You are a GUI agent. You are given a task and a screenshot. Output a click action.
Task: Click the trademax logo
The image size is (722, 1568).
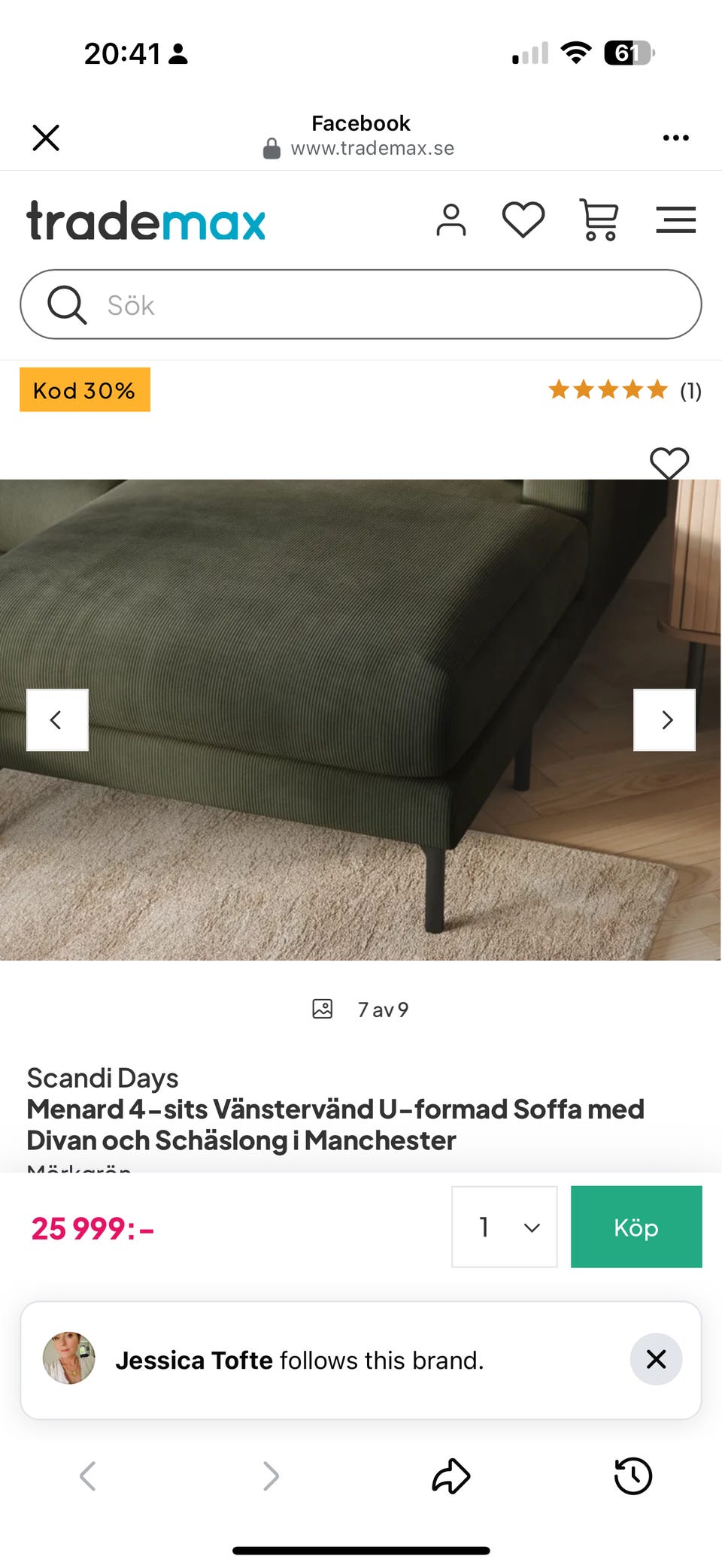tap(146, 220)
